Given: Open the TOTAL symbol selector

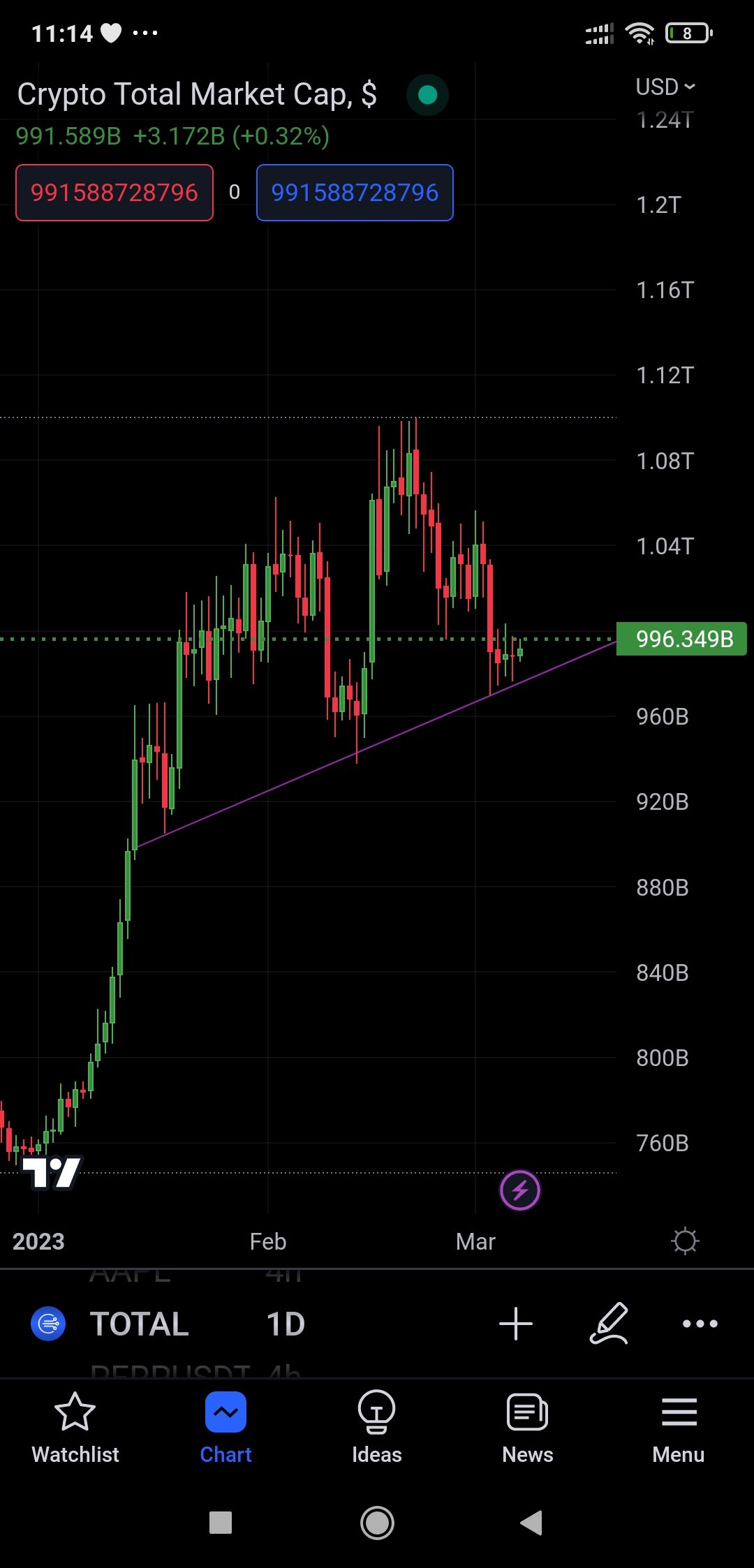Looking at the screenshot, I should [x=139, y=1324].
